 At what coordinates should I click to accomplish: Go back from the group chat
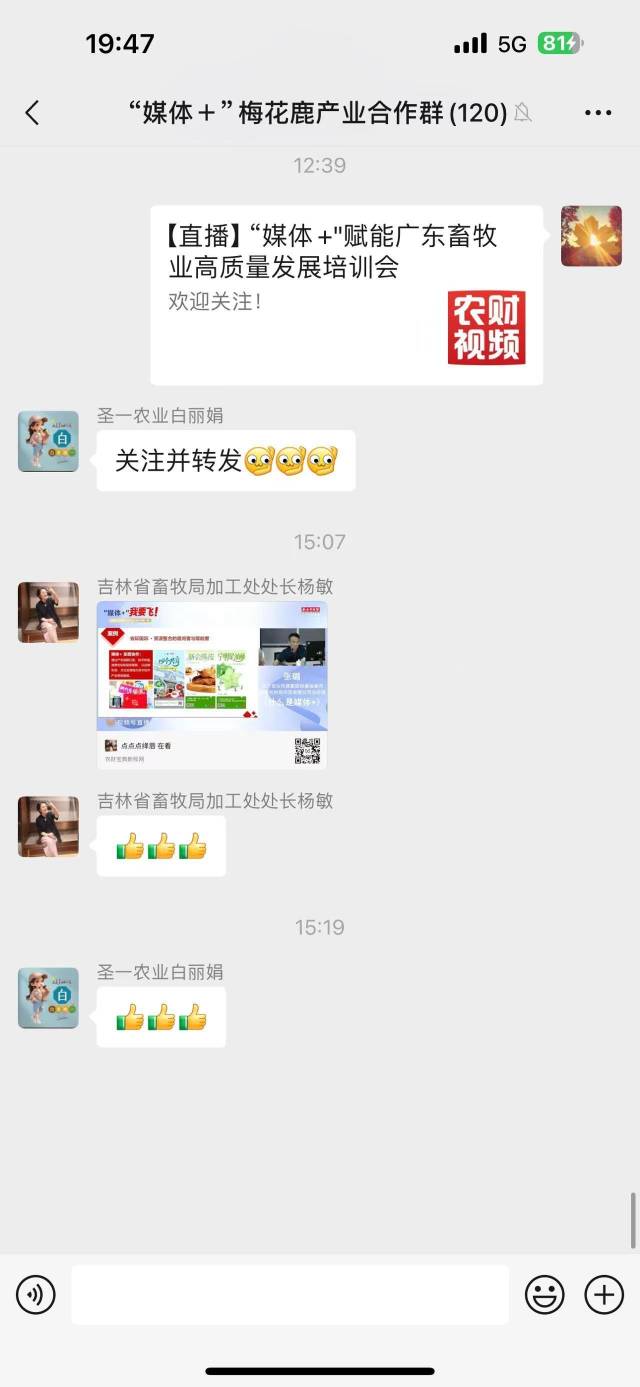pos(32,113)
